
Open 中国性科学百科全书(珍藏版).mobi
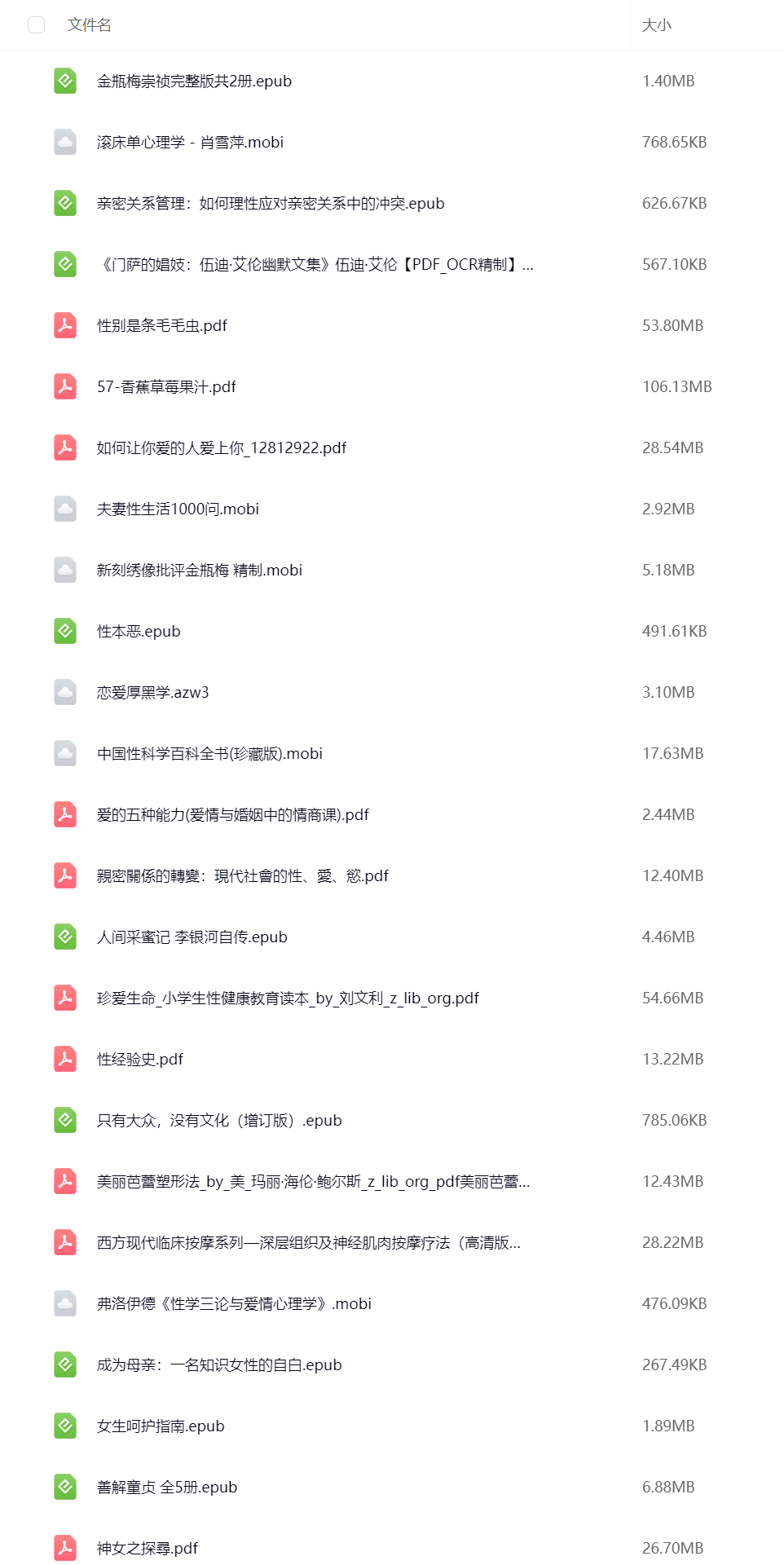click(209, 754)
